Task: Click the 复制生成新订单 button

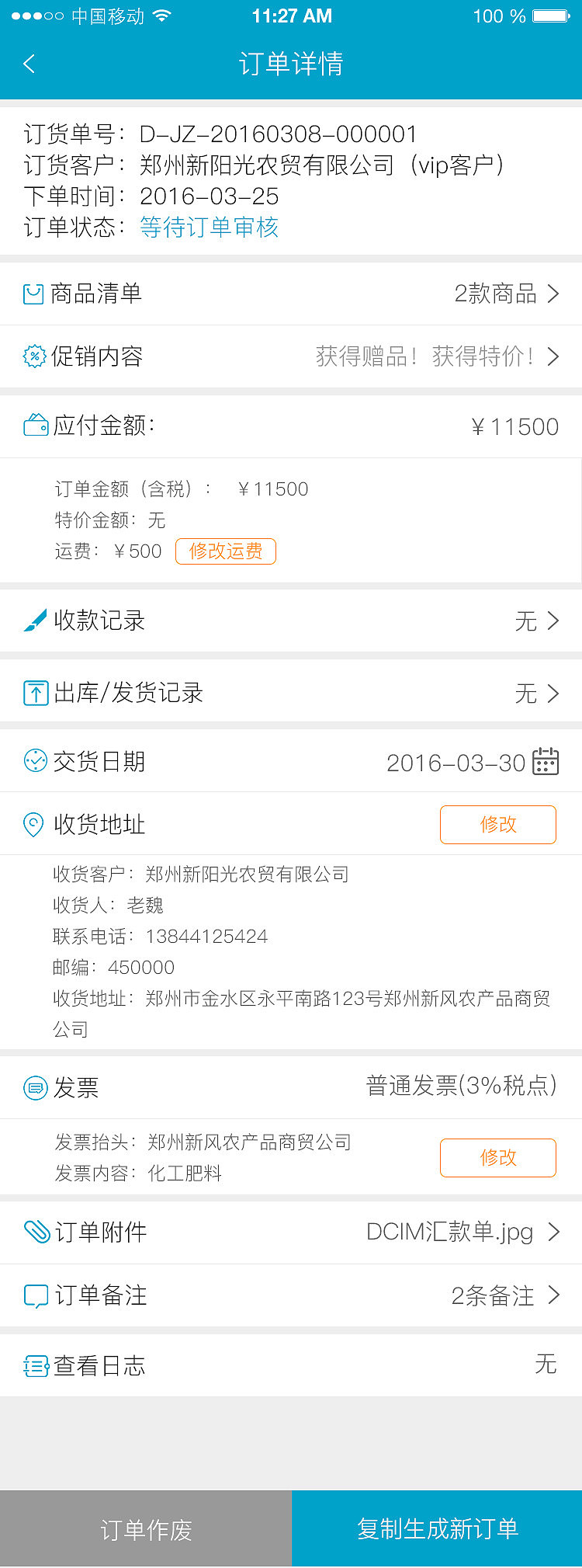Action: coord(436,1528)
